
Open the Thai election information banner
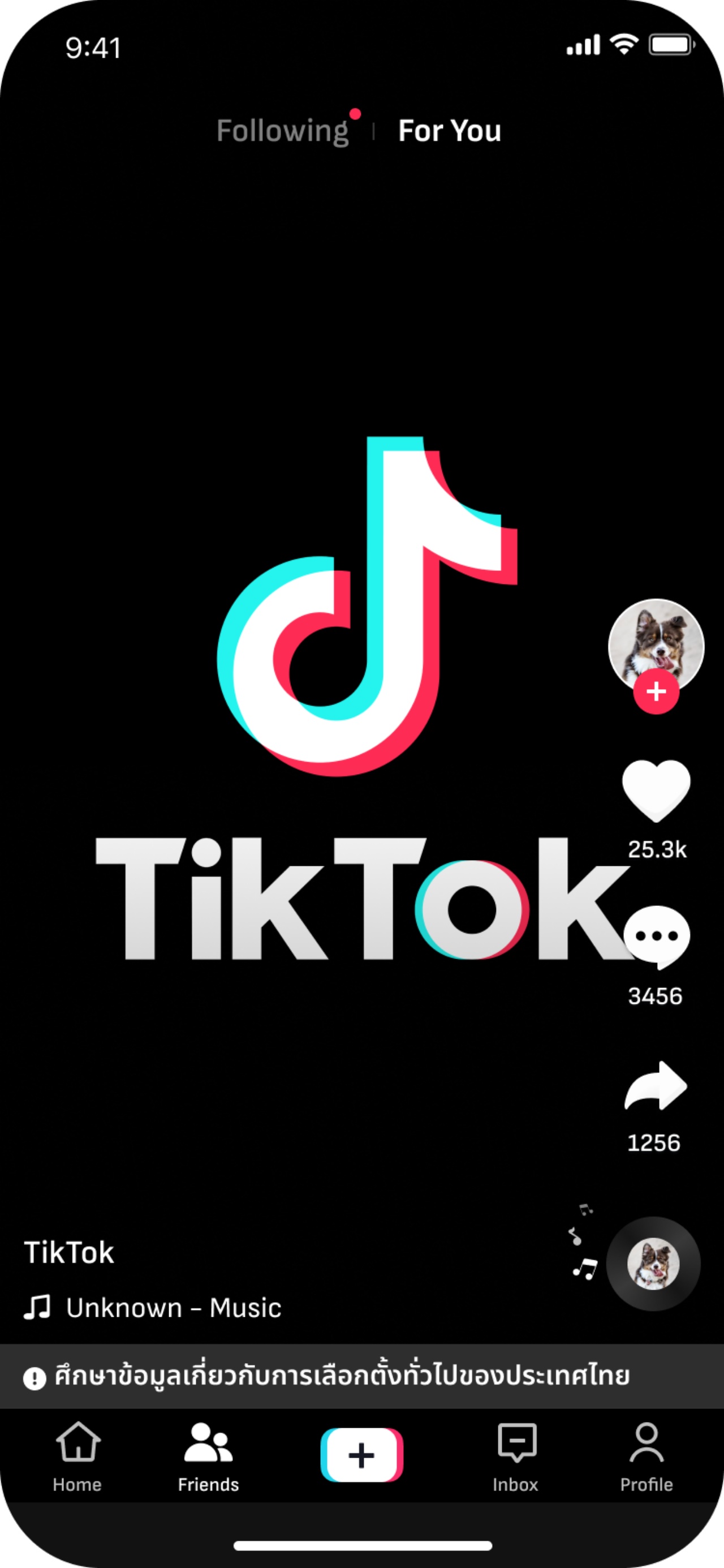tap(341, 1376)
